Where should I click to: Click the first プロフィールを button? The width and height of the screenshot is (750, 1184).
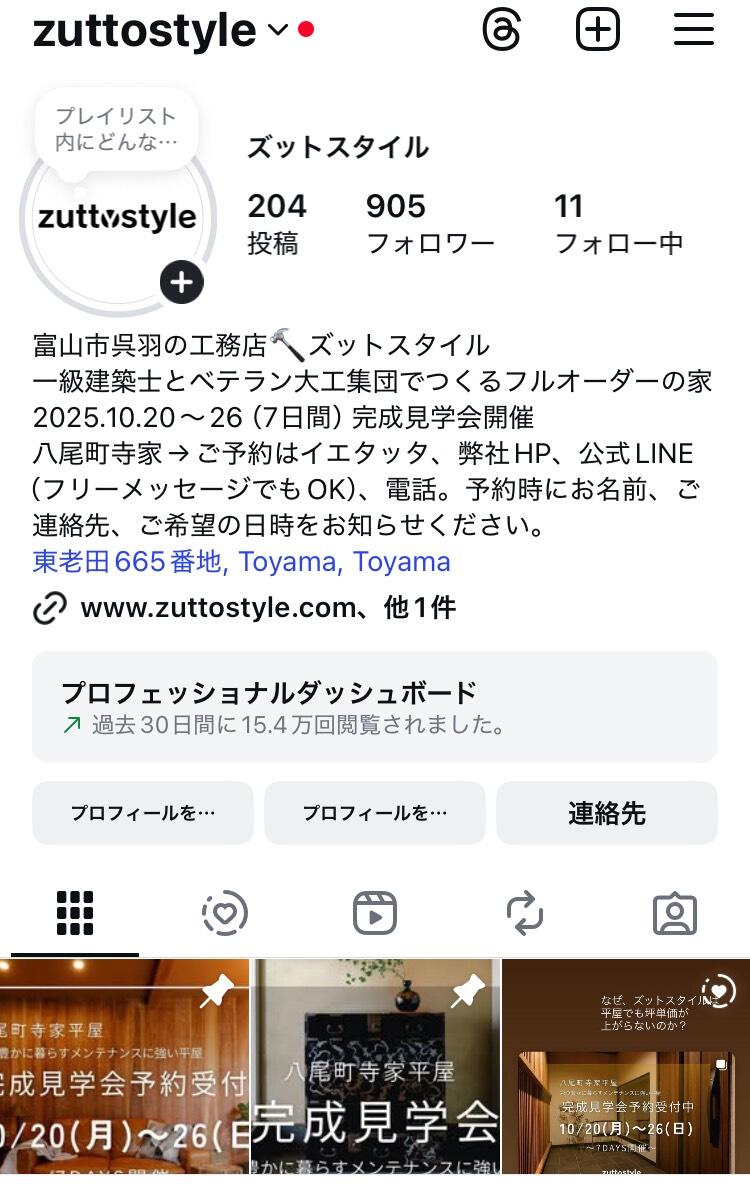pyautogui.click(x=142, y=813)
